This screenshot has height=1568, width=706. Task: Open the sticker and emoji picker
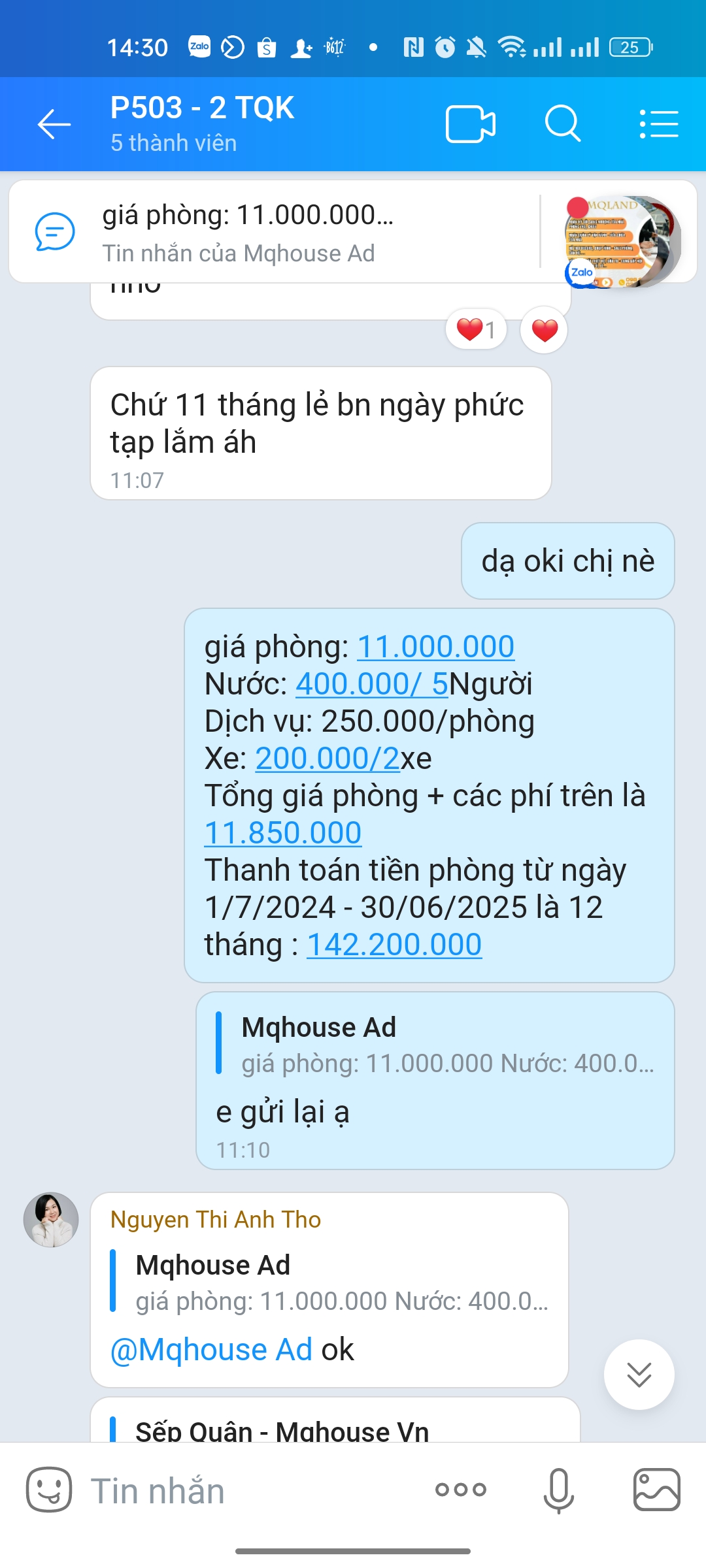pos(49,1490)
